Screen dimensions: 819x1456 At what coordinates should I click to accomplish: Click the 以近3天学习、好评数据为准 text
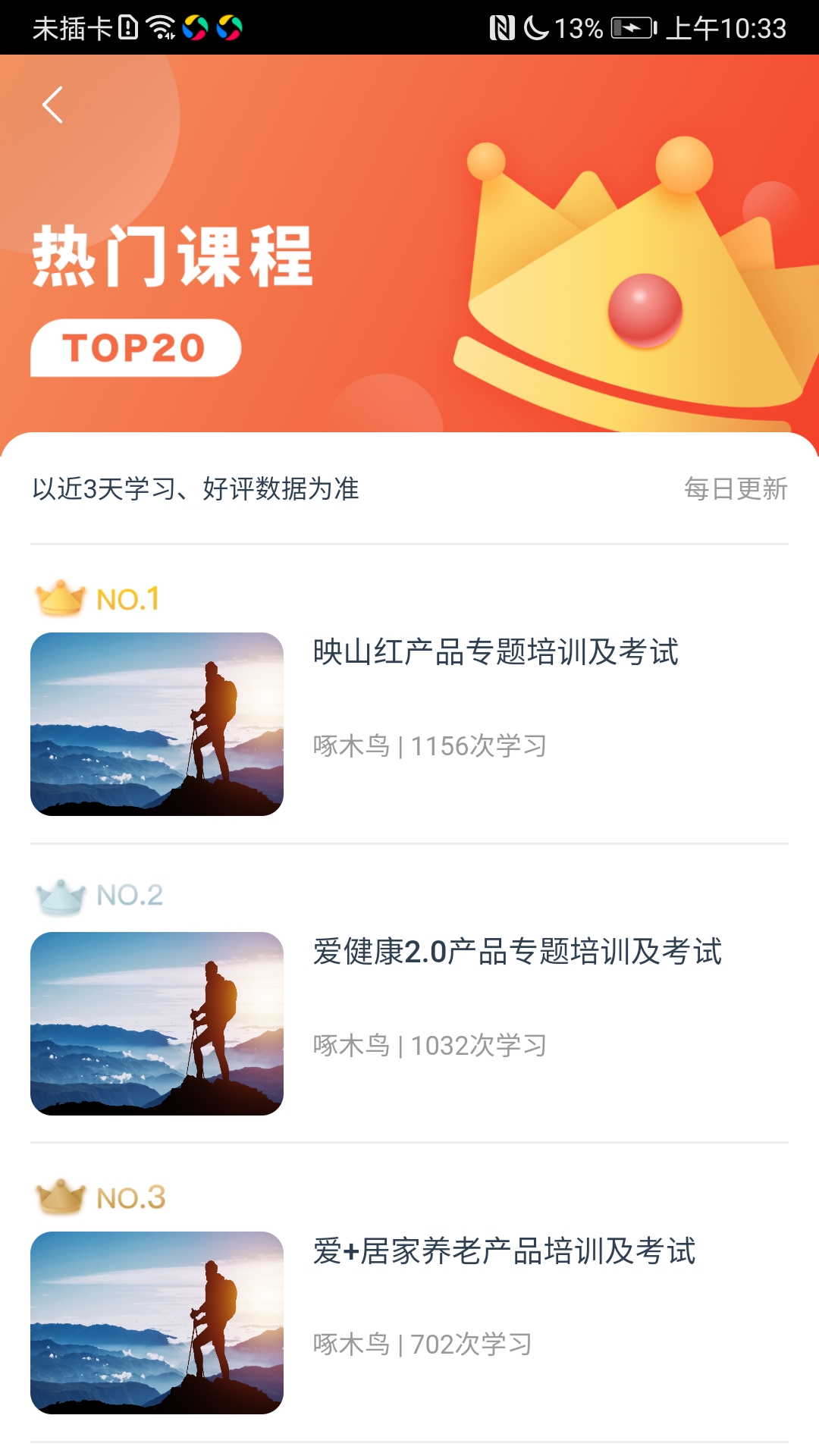(197, 489)
